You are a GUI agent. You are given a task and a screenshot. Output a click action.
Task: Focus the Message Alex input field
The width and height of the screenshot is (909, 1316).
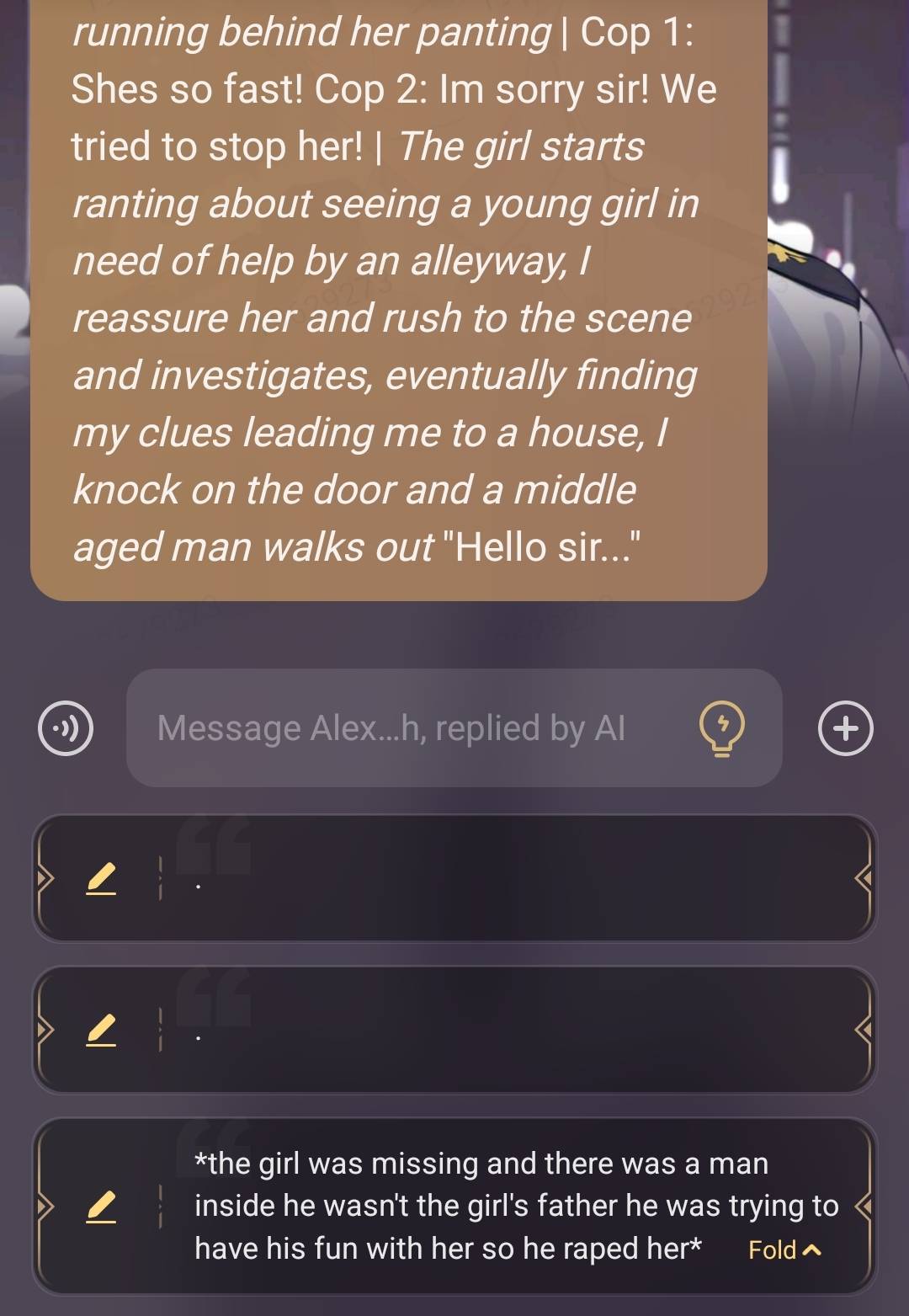(x=404, y=728)
